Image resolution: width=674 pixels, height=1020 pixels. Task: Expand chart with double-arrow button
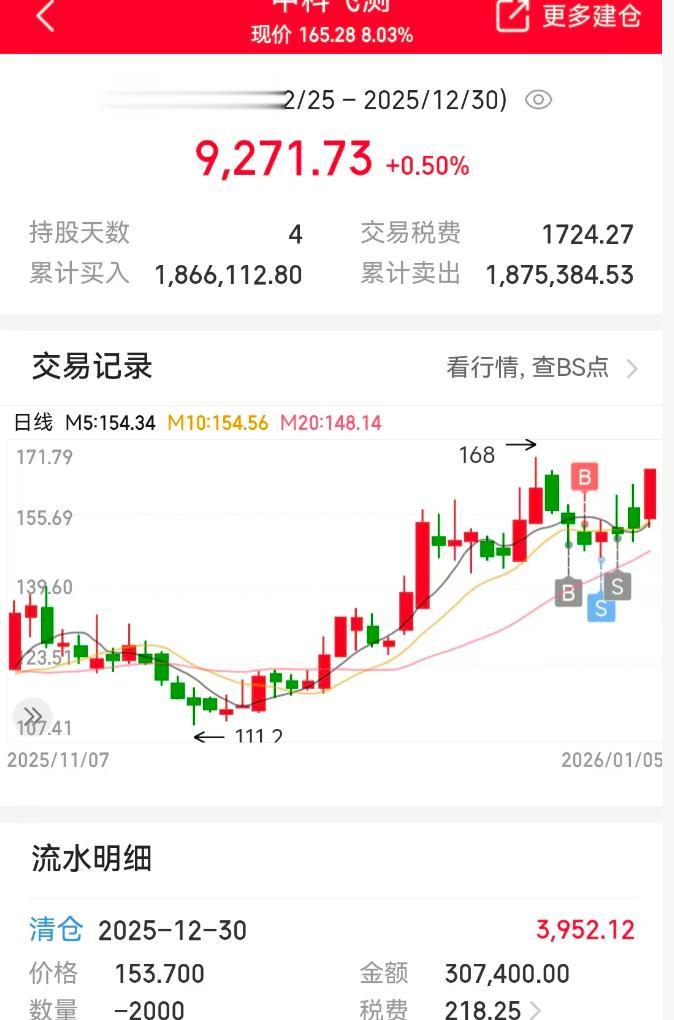(x=32, y=716)
